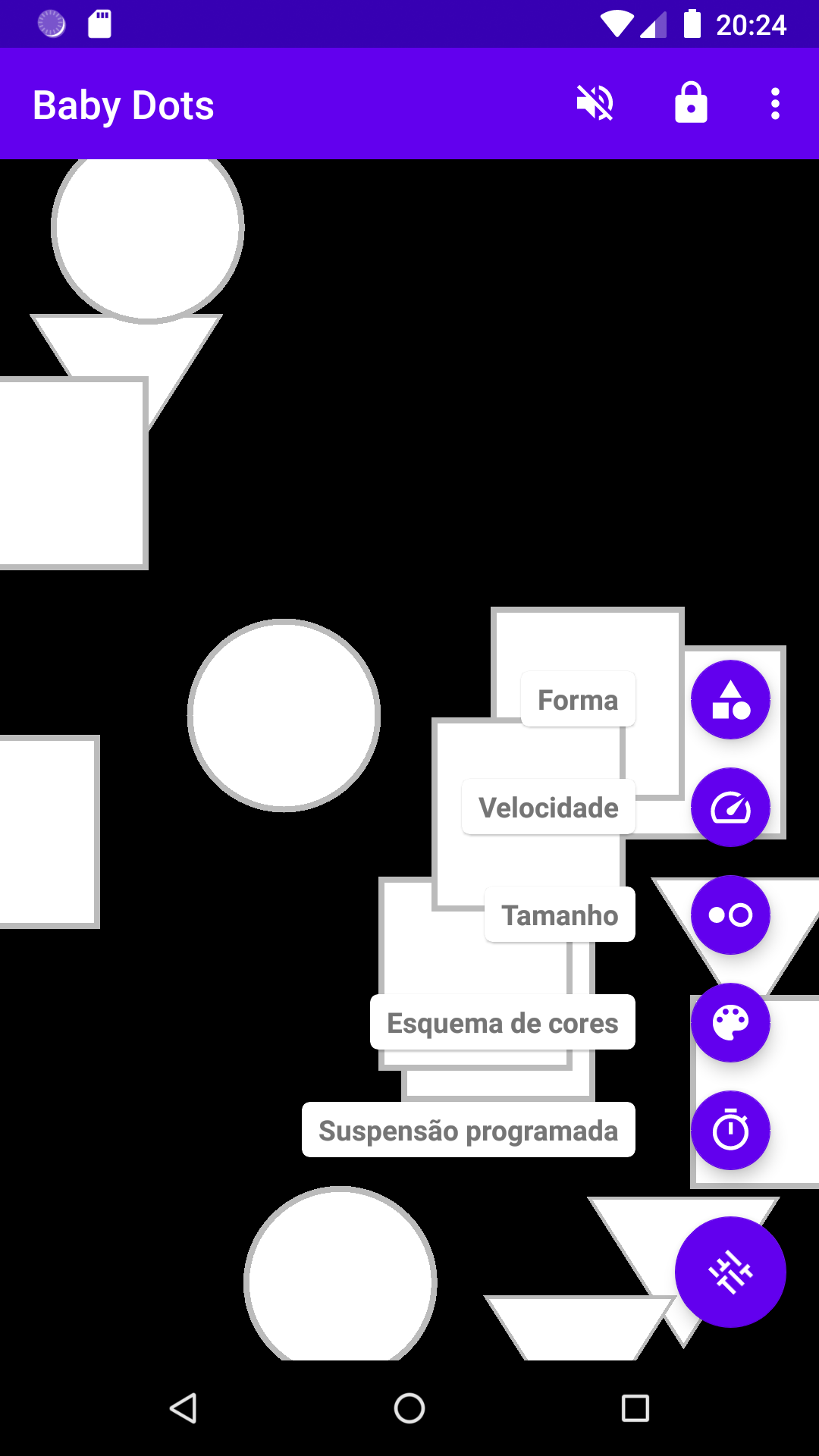
Task: Adjust the Velocidade speed setting
Action: [730, 807]
